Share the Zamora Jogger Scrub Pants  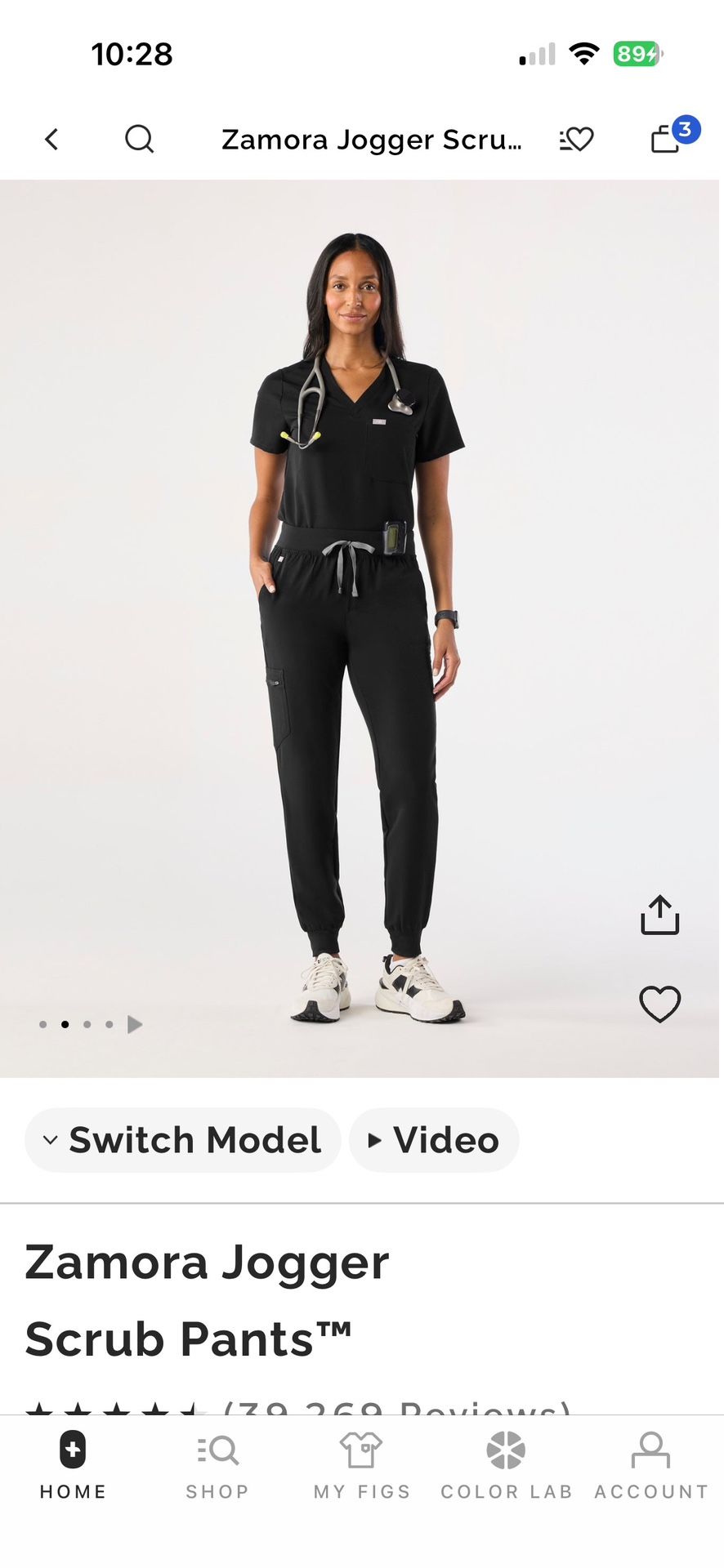pos(659,915)
